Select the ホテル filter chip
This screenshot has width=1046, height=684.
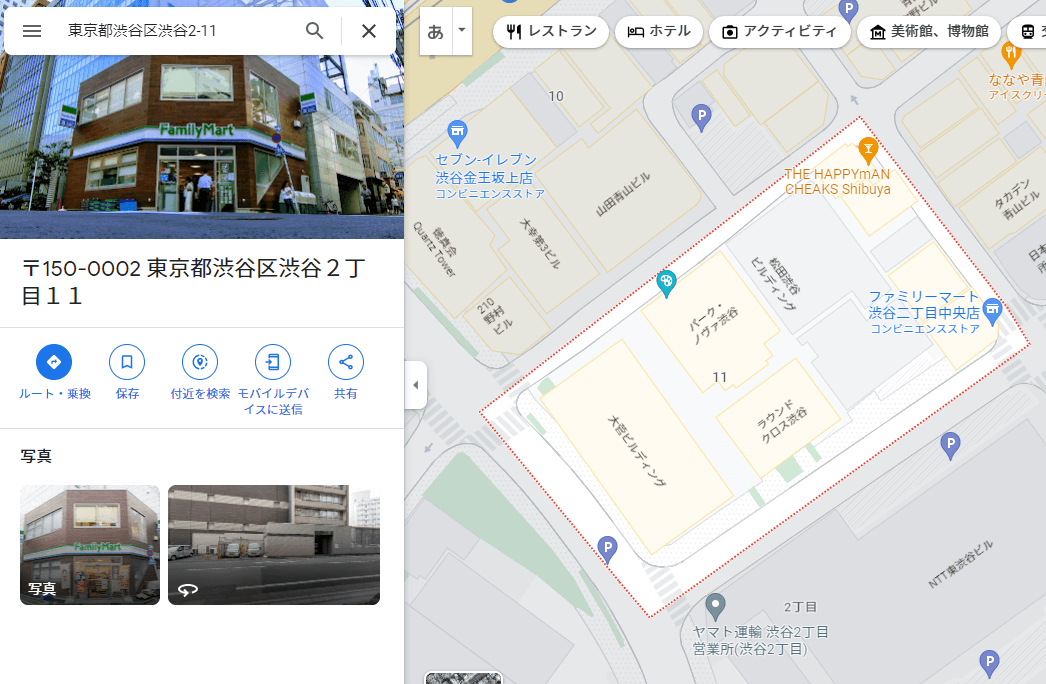tap(659, 31)
